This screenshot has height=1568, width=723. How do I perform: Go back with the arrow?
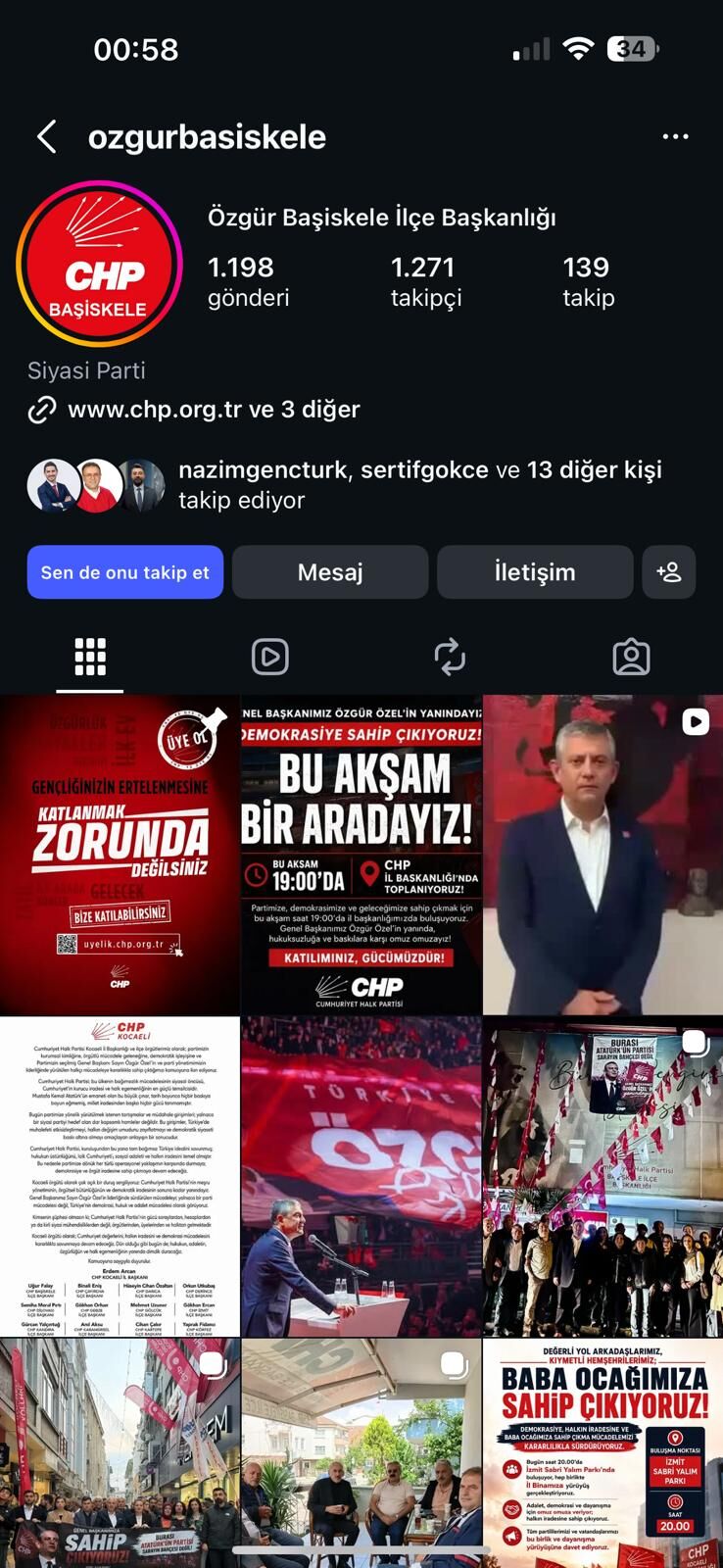coord(46,137)
